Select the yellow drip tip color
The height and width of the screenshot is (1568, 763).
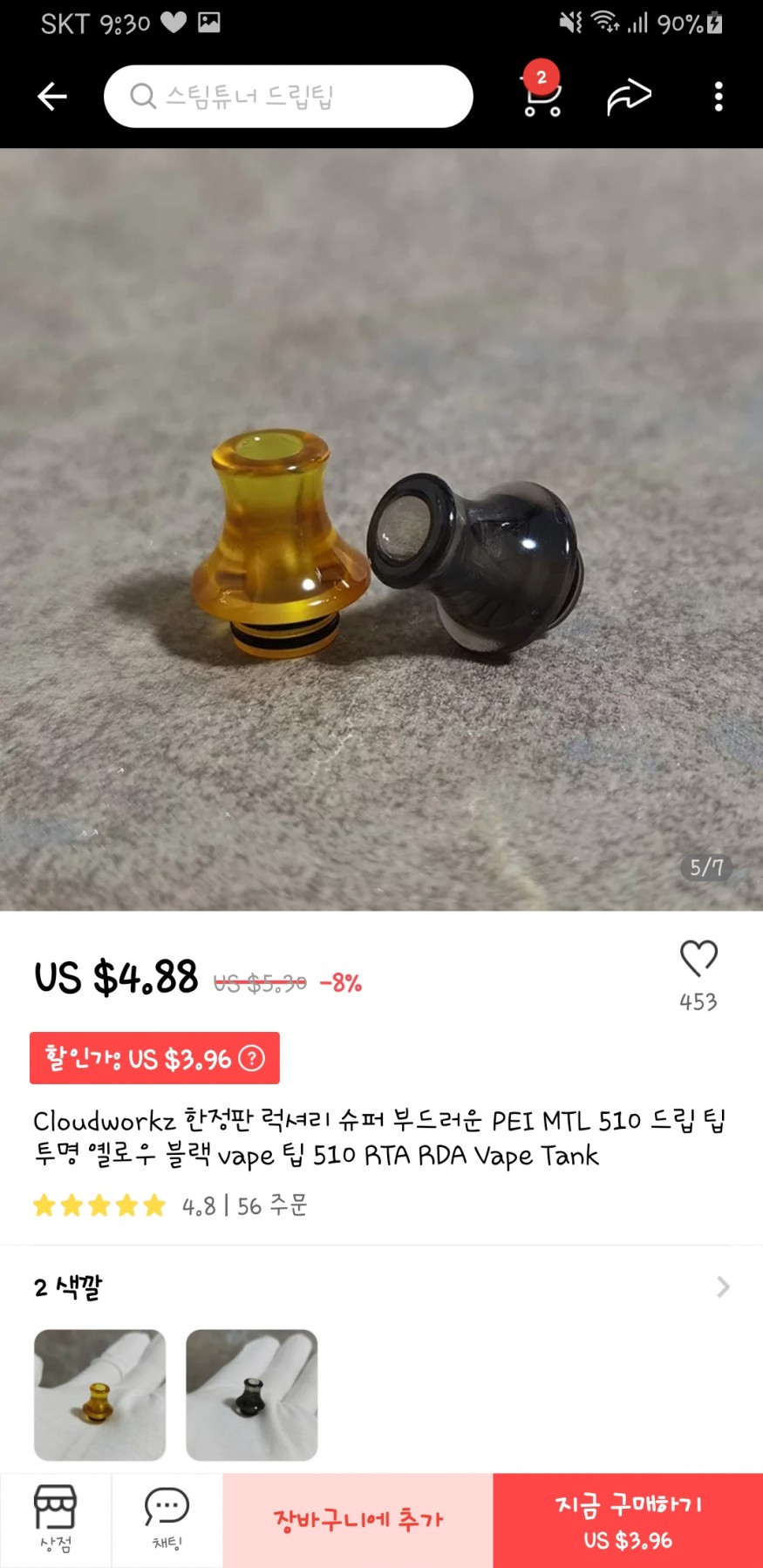pos(99,1395)
